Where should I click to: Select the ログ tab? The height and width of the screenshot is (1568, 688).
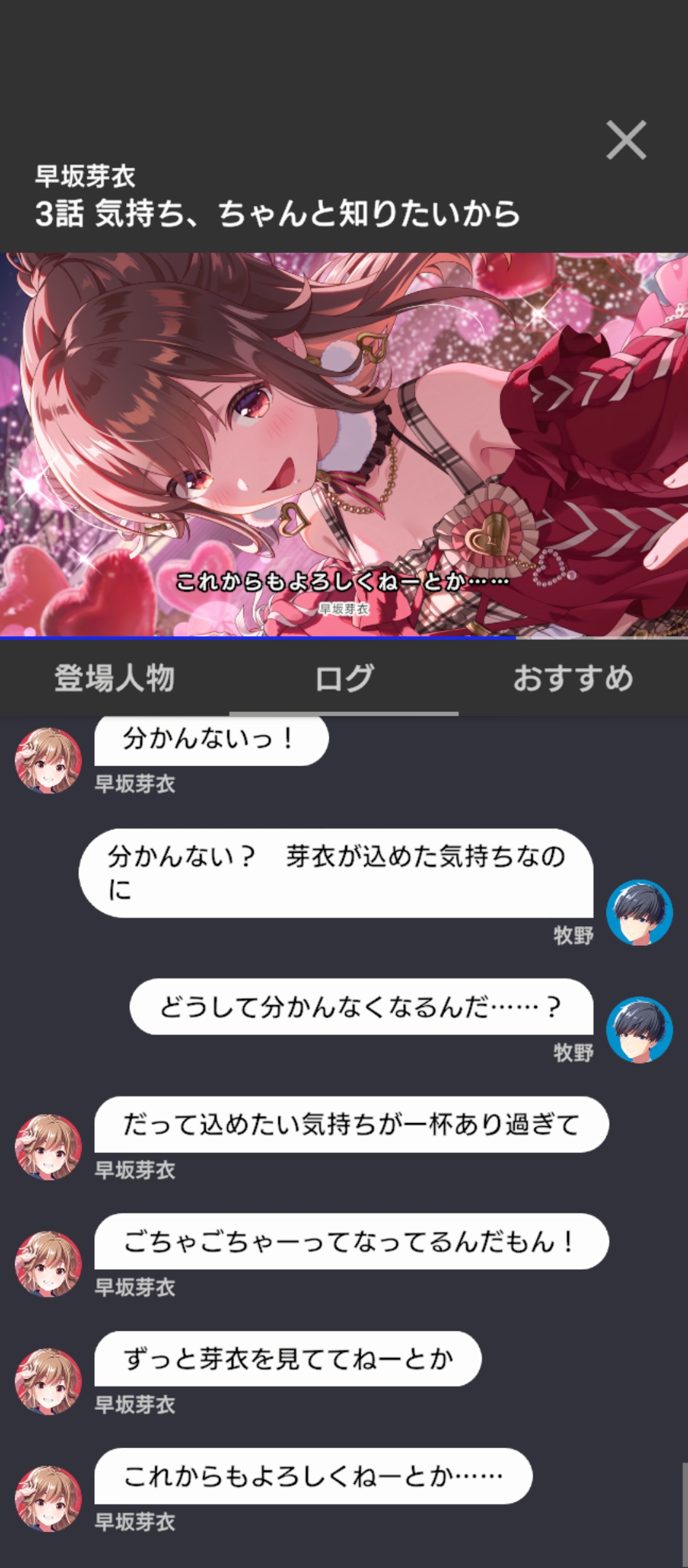pos(344,678)
